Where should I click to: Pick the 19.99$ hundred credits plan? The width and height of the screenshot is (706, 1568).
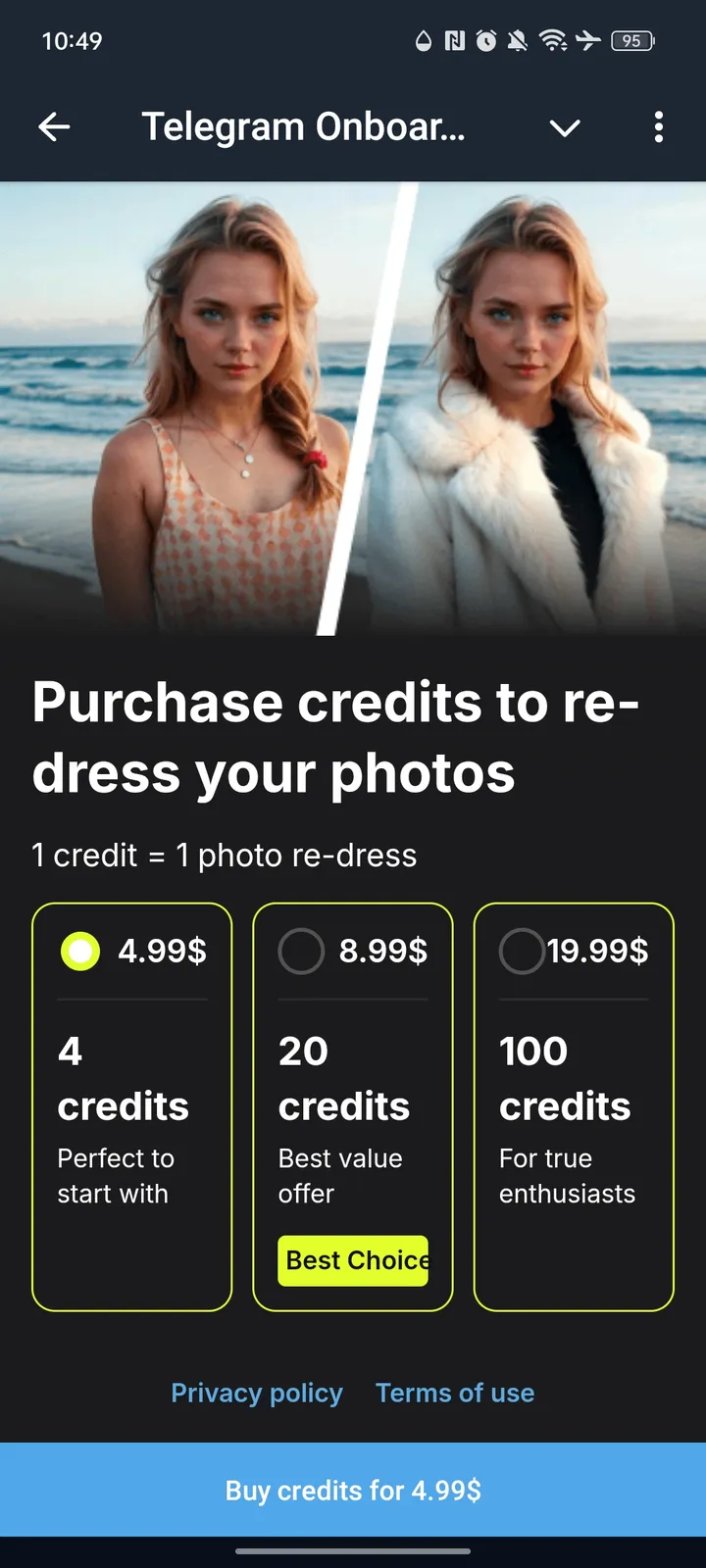click(574, 1106)
